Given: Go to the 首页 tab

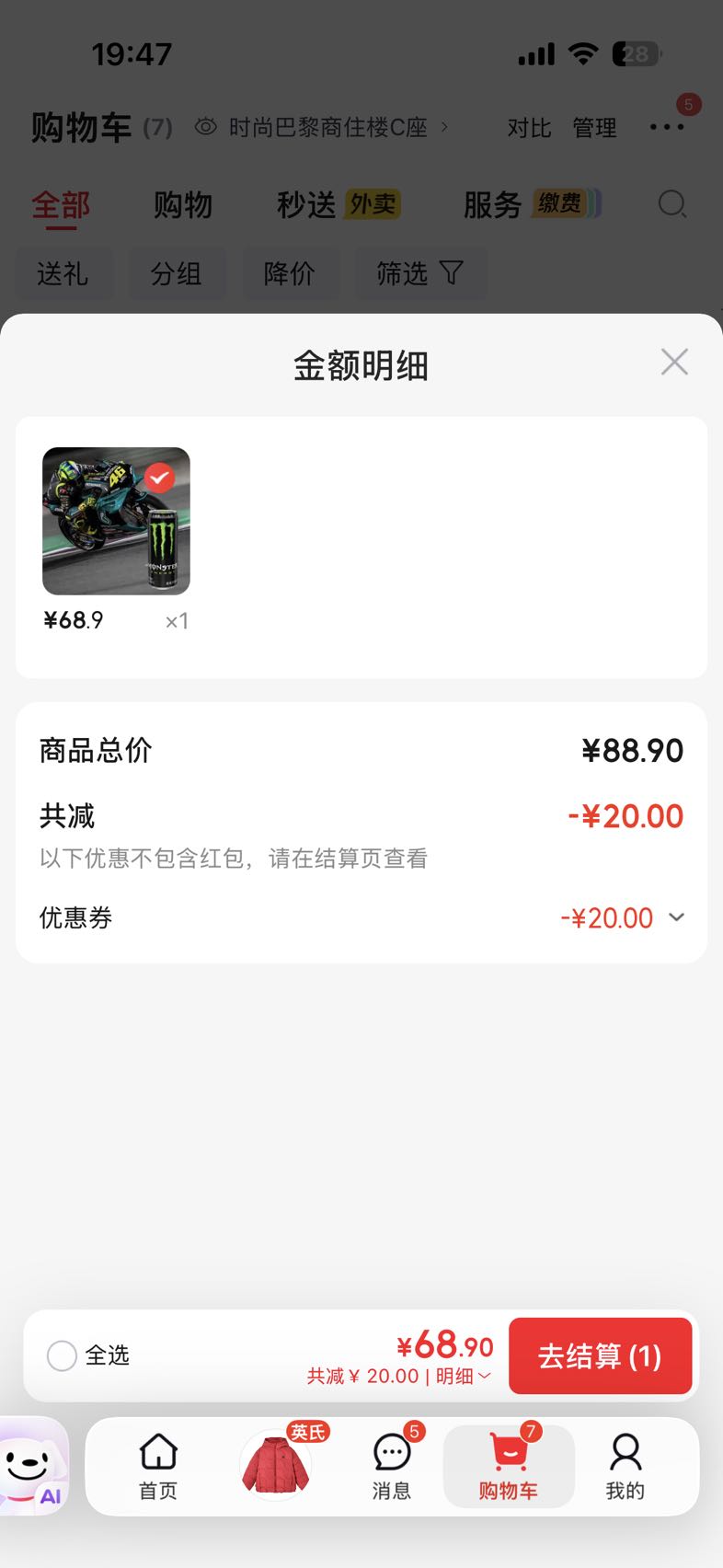Looking at the screenshot, I should click(158, 1467).
